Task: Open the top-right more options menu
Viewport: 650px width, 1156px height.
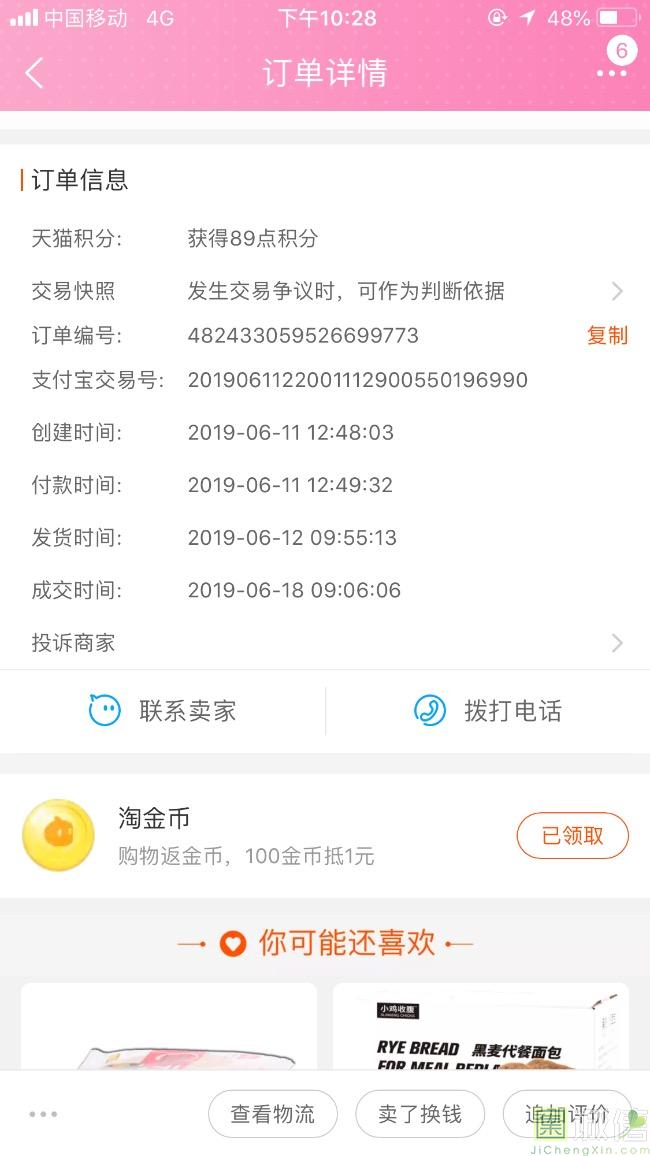Action: (x=611, y=73)
